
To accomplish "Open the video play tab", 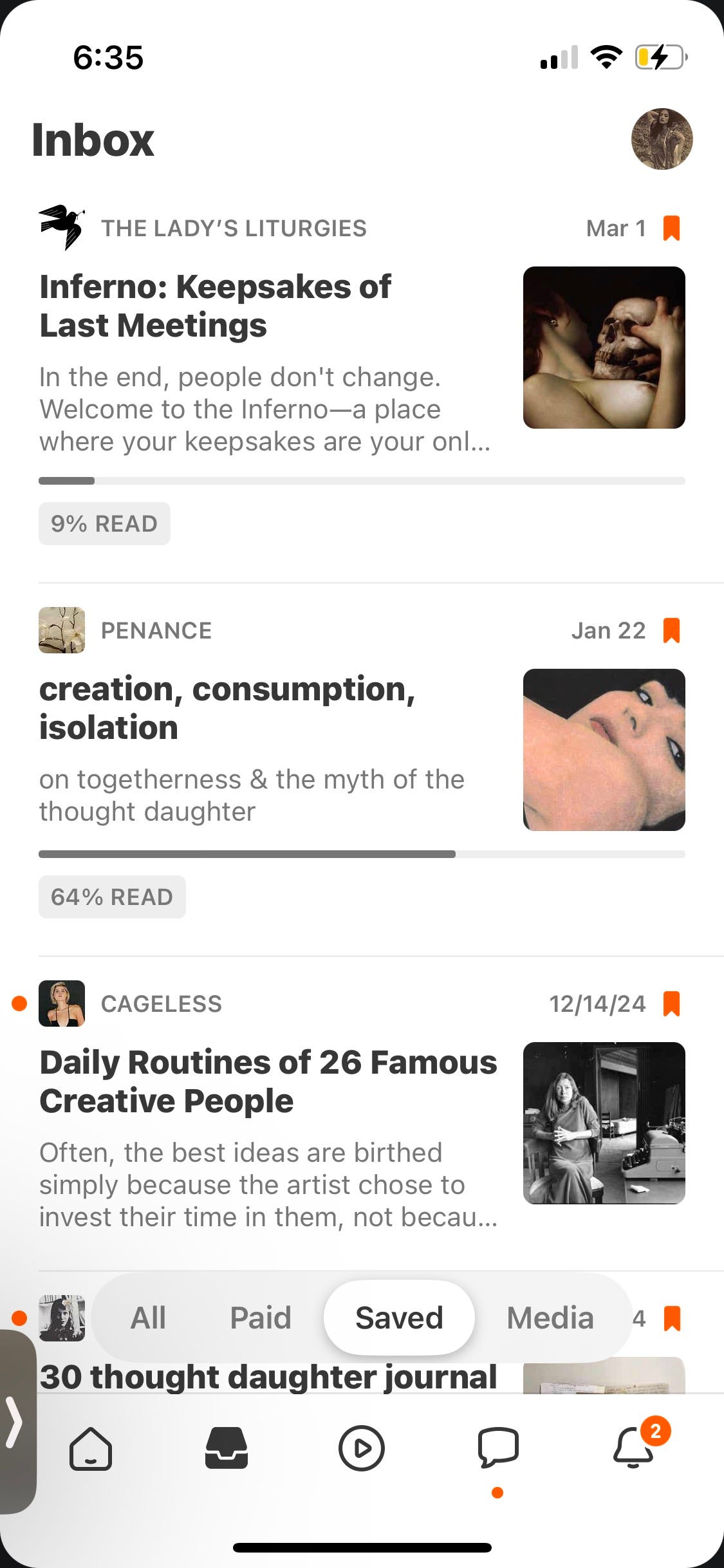I will point(362,1449).
